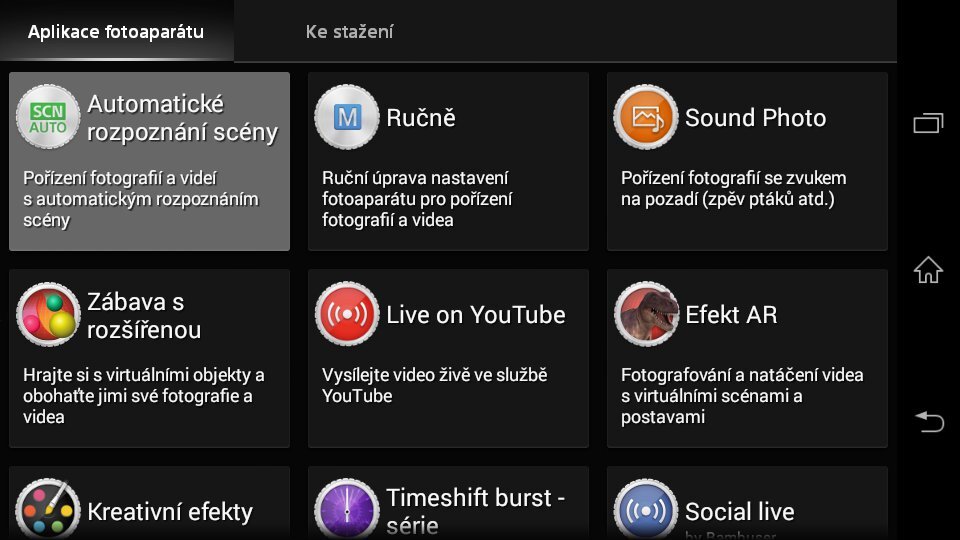Open Automatické rozpoznání scény mode
This screenshot has width=960, height=540.
point(149,161)
